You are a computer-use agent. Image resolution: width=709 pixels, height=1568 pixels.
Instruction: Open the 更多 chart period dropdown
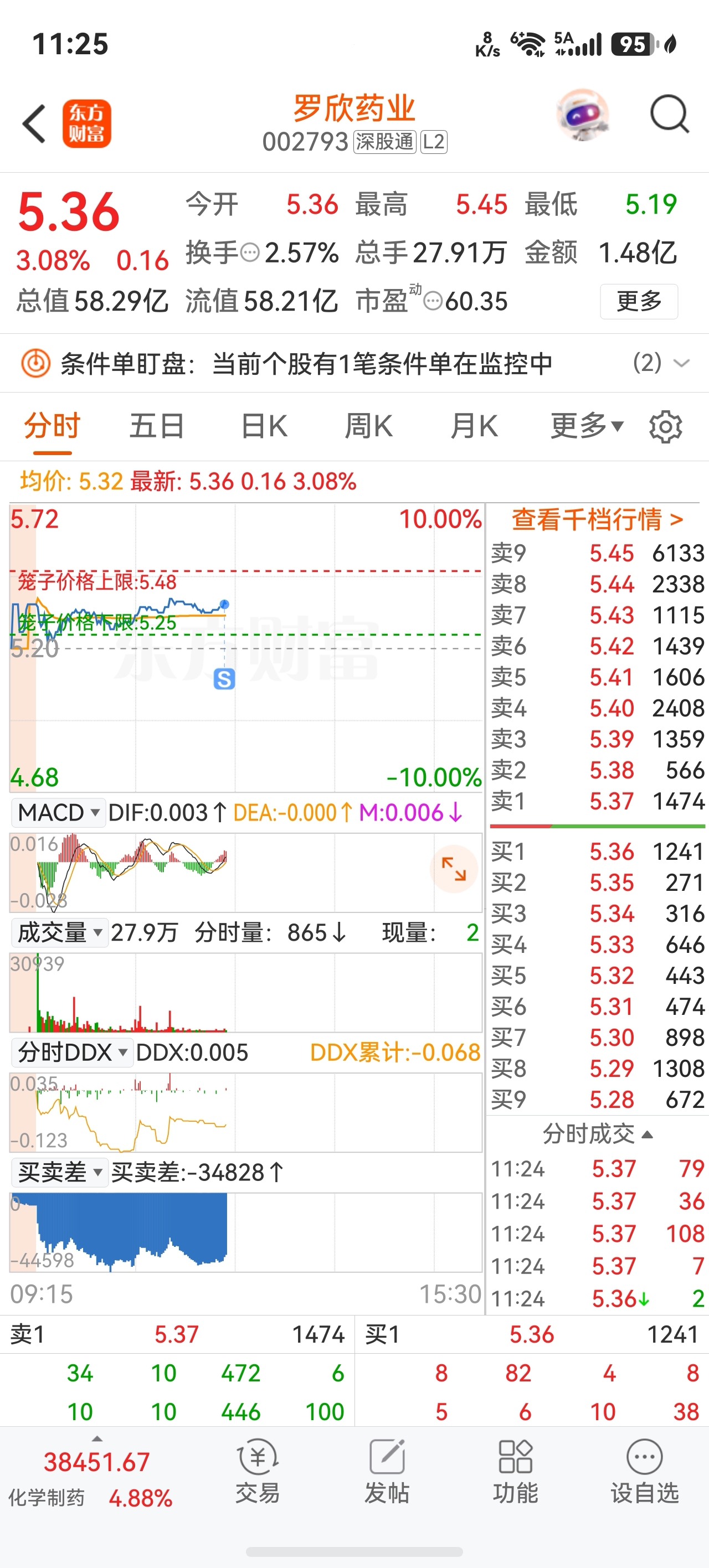(x=587, y=425)
